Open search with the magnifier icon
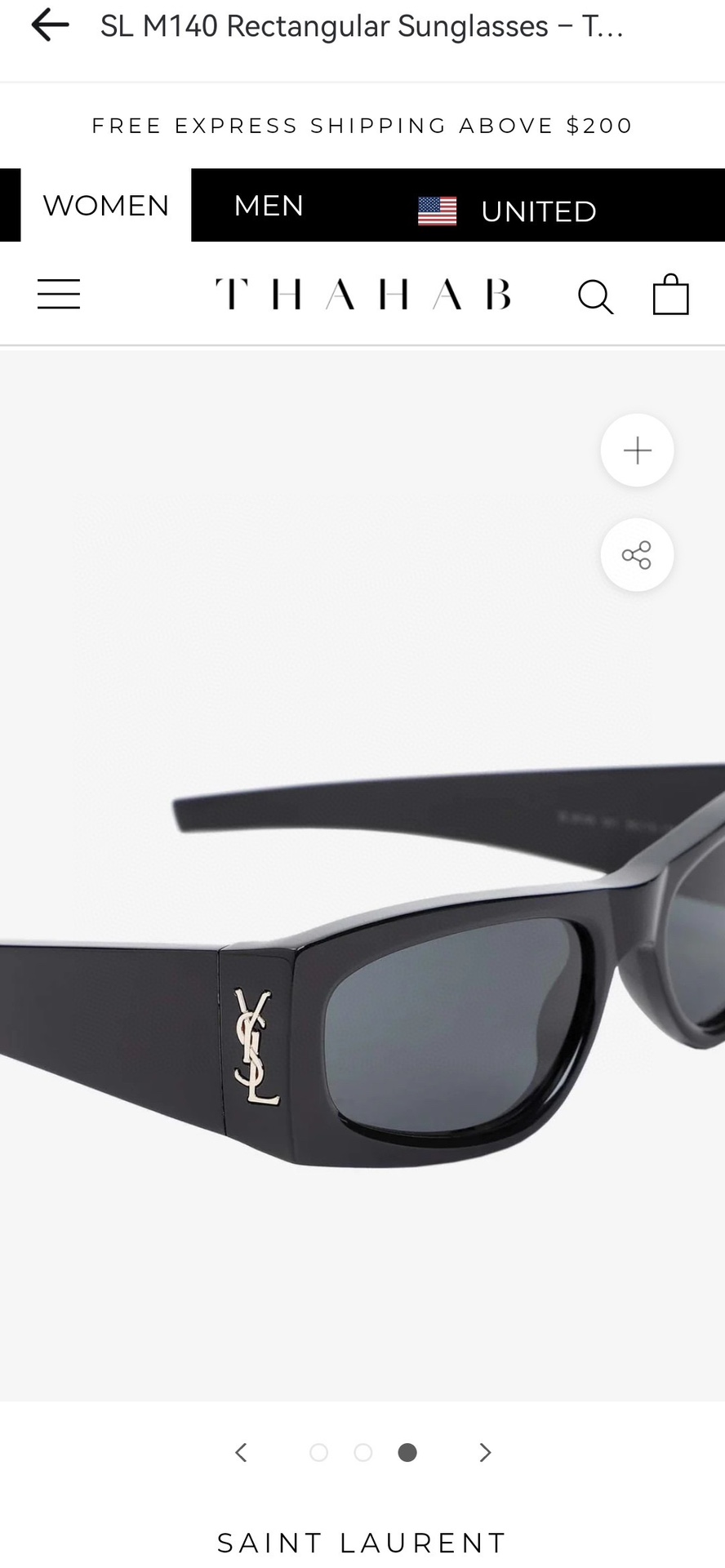This screenshot has width=725, height=1568. (595, 296)
